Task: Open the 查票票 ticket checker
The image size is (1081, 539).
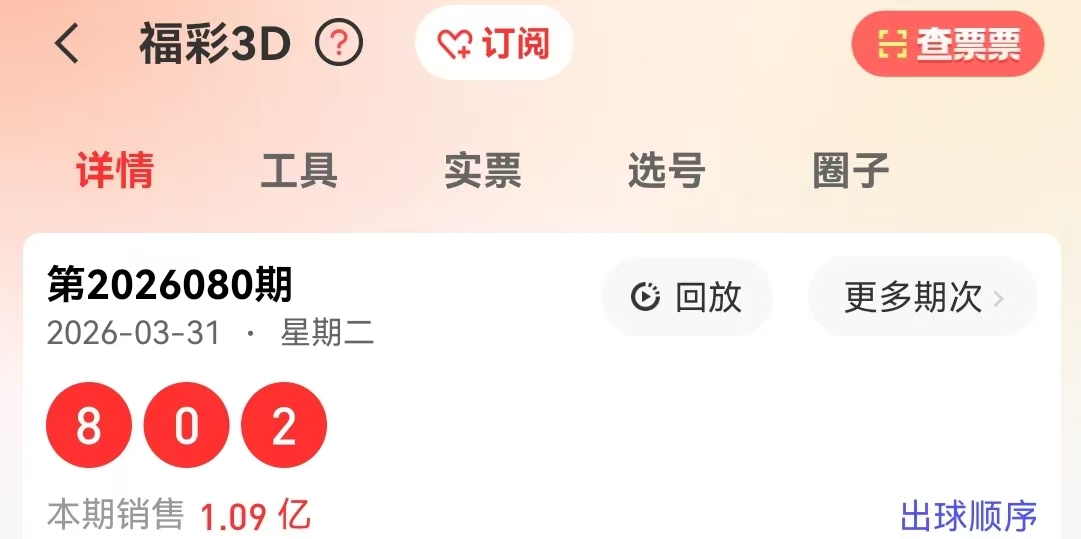Action: (x=947, y=44)
